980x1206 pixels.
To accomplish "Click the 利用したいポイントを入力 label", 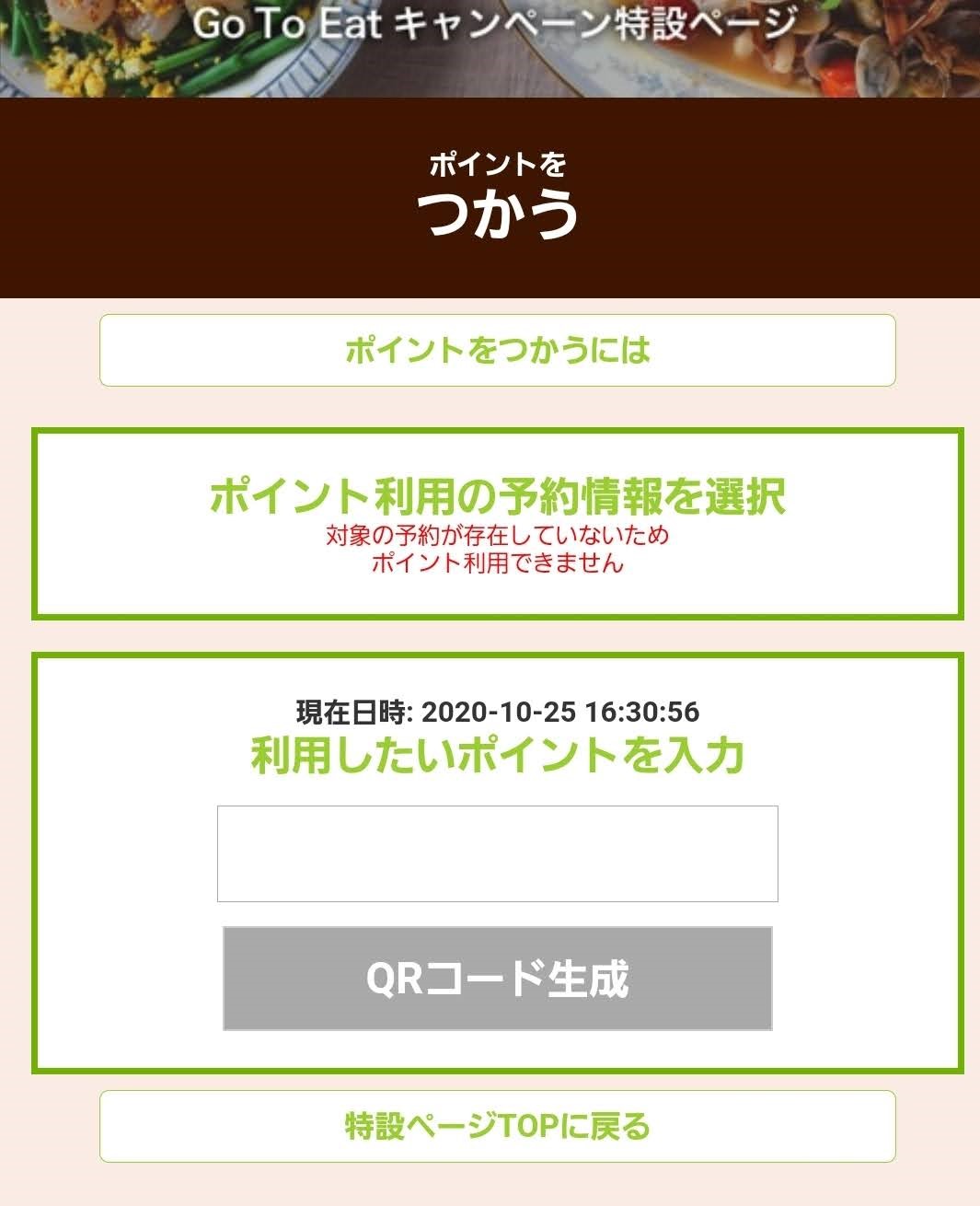I will click(x=497, y=755).
